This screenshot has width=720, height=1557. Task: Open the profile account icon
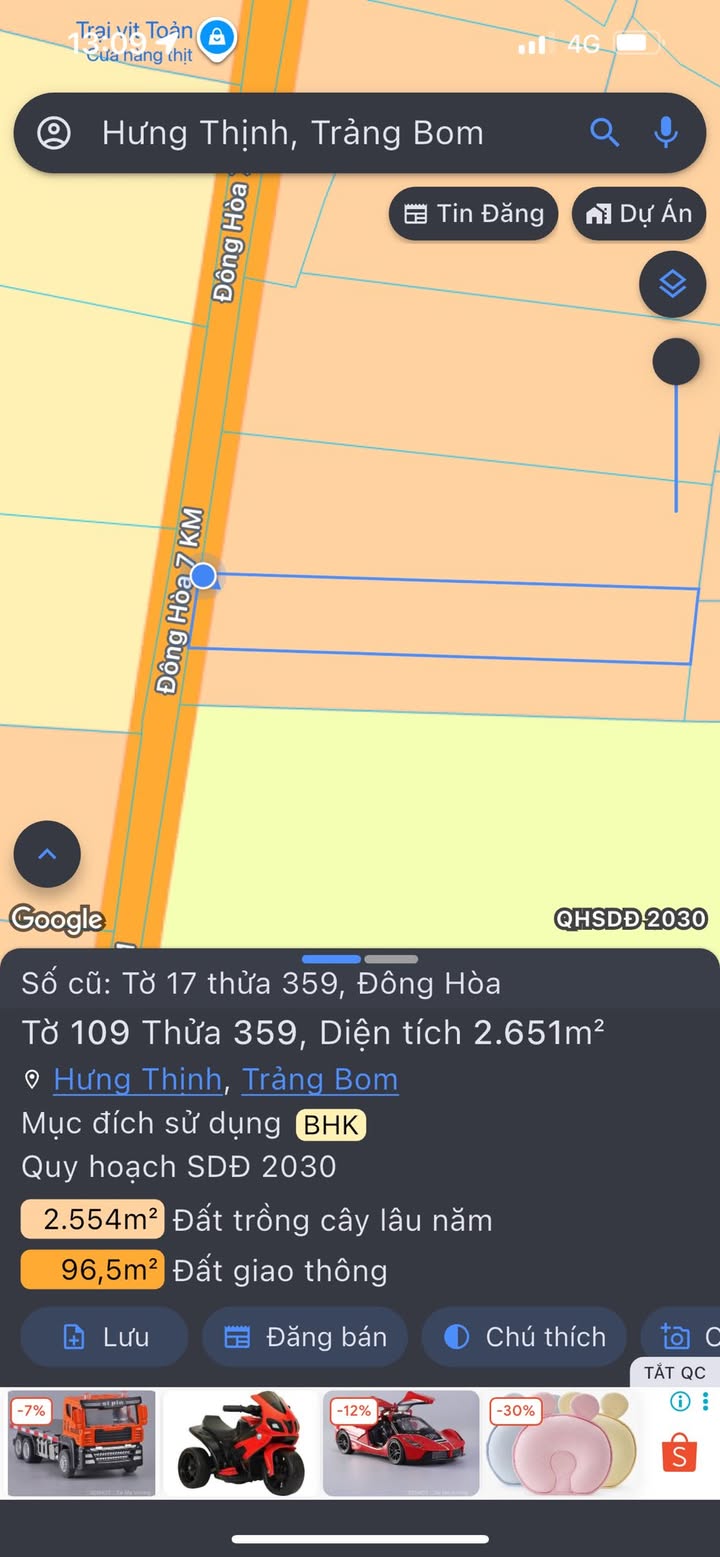tap(54, 133)
